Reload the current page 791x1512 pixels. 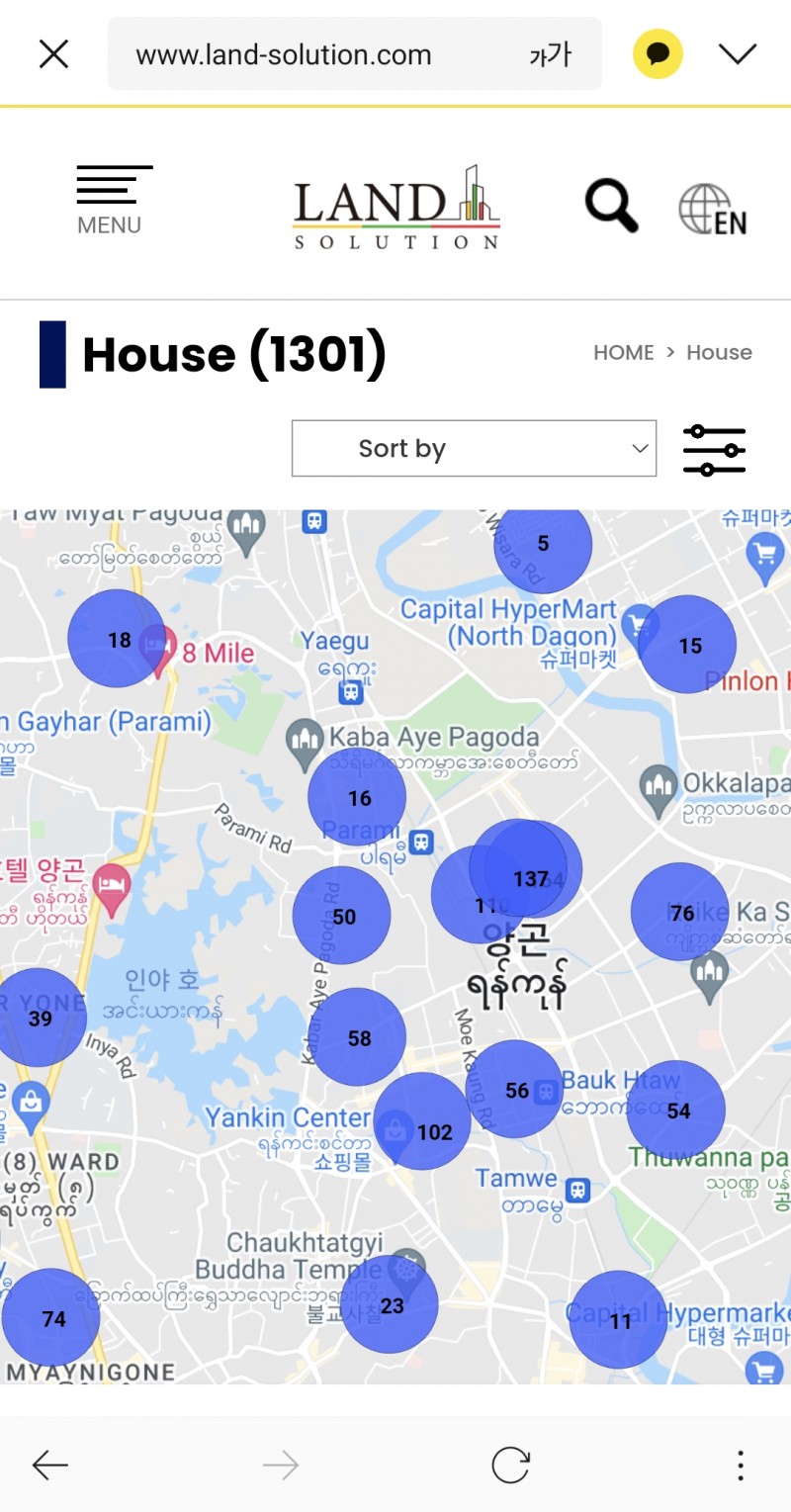point(511,1465)
